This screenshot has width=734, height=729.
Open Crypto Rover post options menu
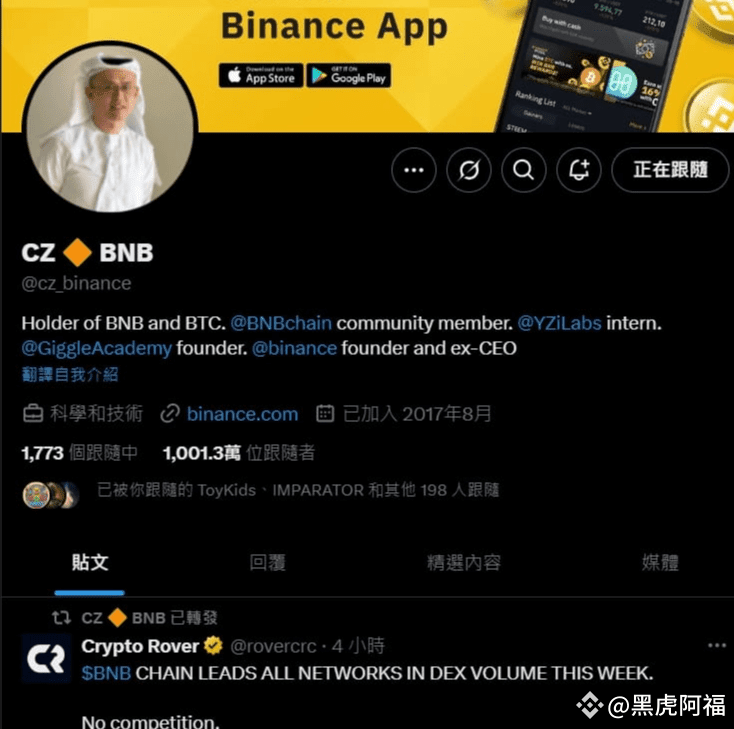click(717, 646)
